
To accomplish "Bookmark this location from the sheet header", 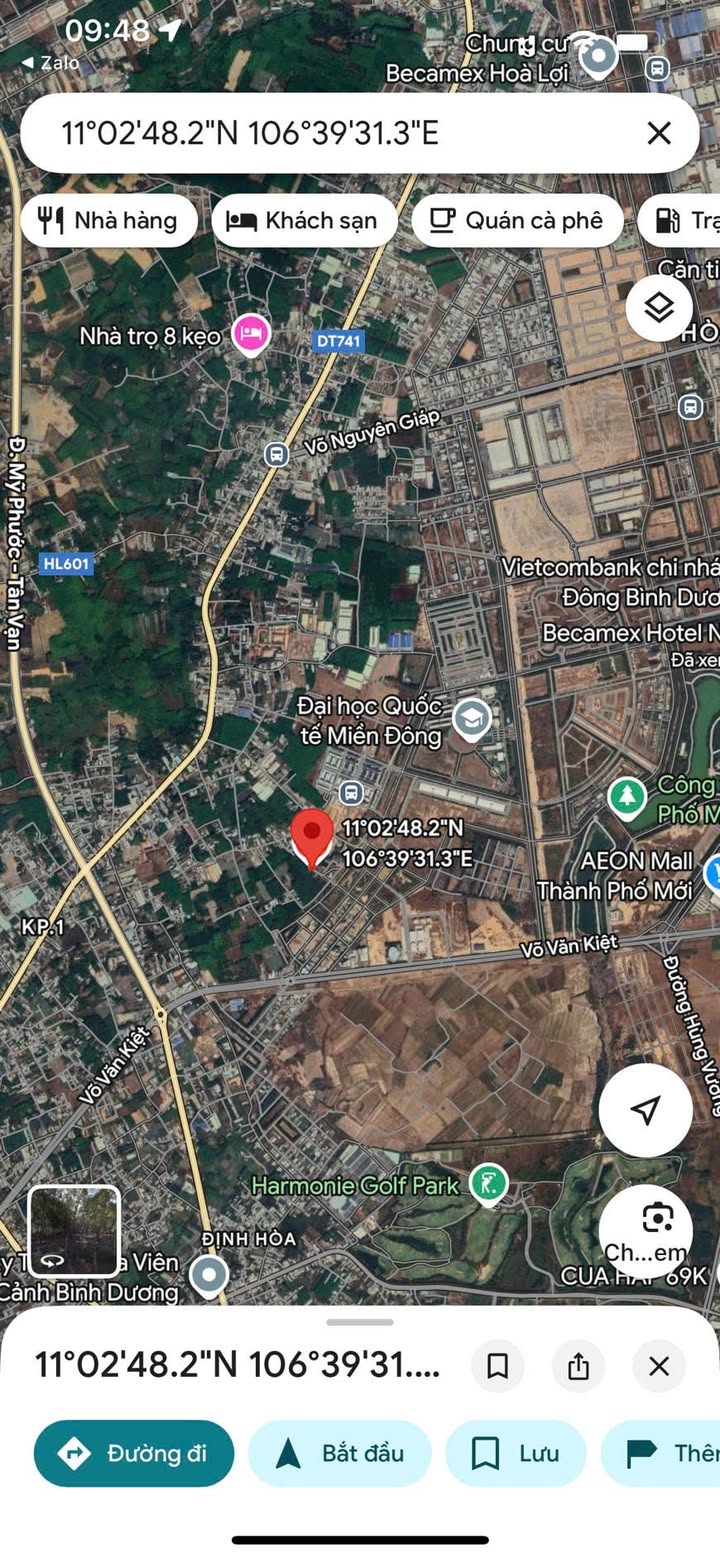I will point(498,1366).
